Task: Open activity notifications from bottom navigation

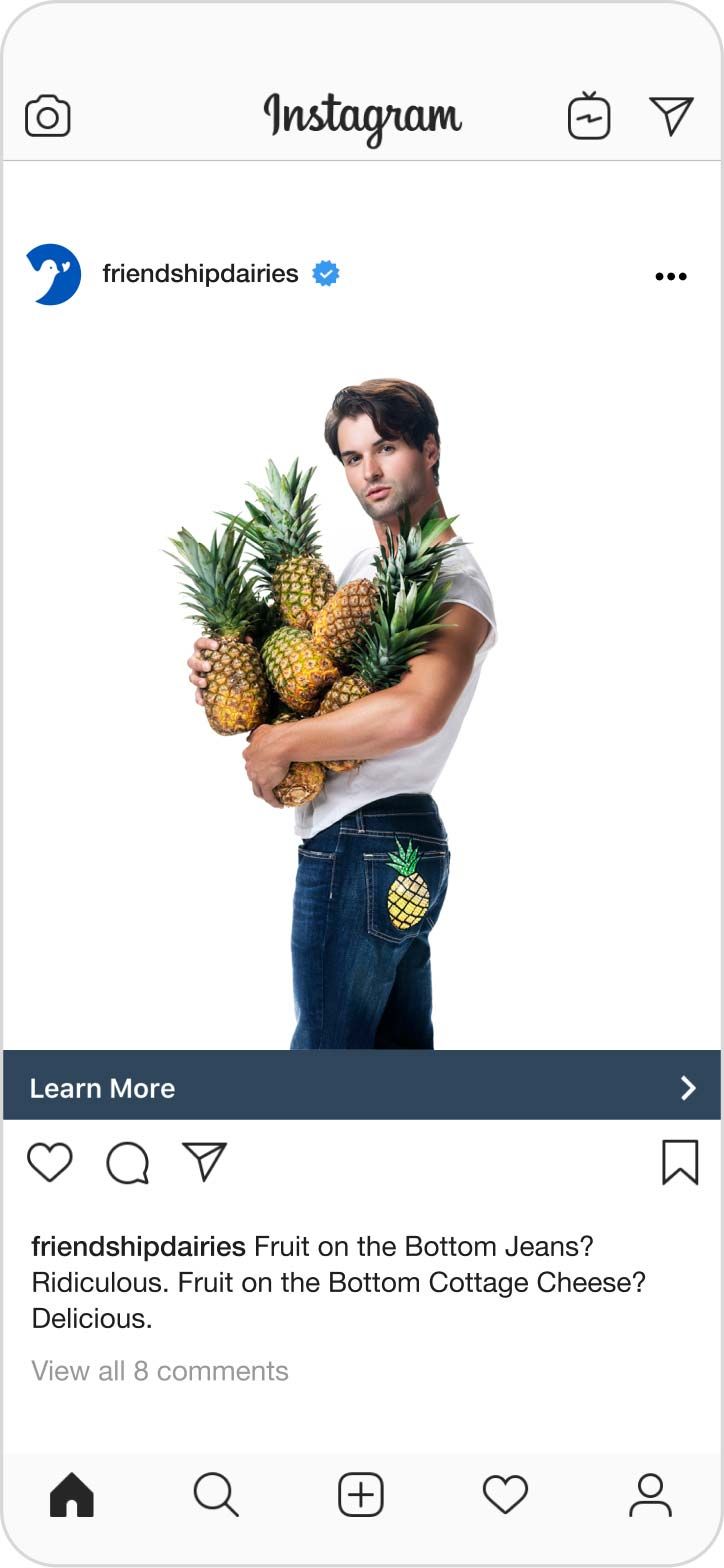Action: (506, 1494)
